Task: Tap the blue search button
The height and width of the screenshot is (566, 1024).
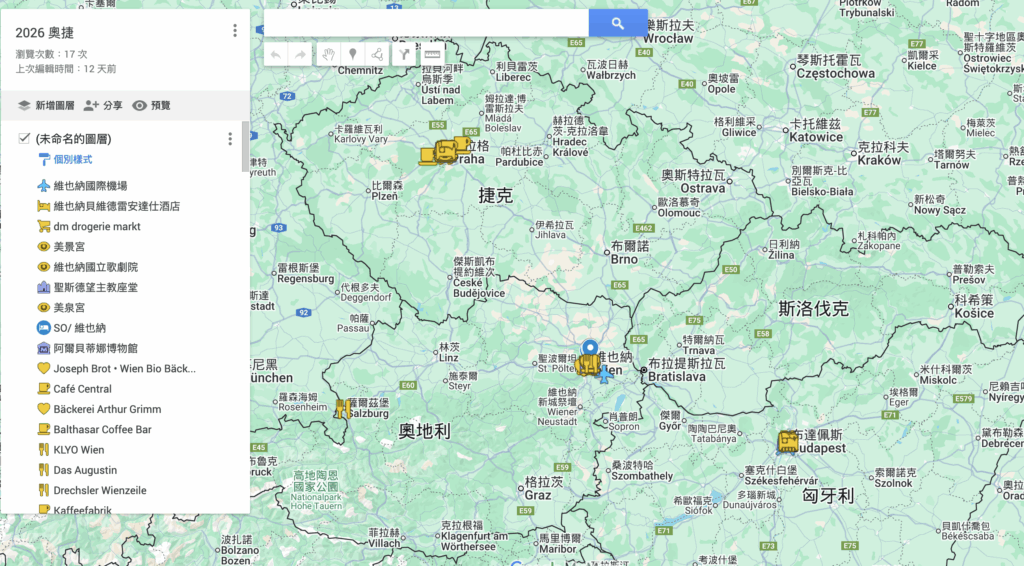Action: click(x=617, y=23)
